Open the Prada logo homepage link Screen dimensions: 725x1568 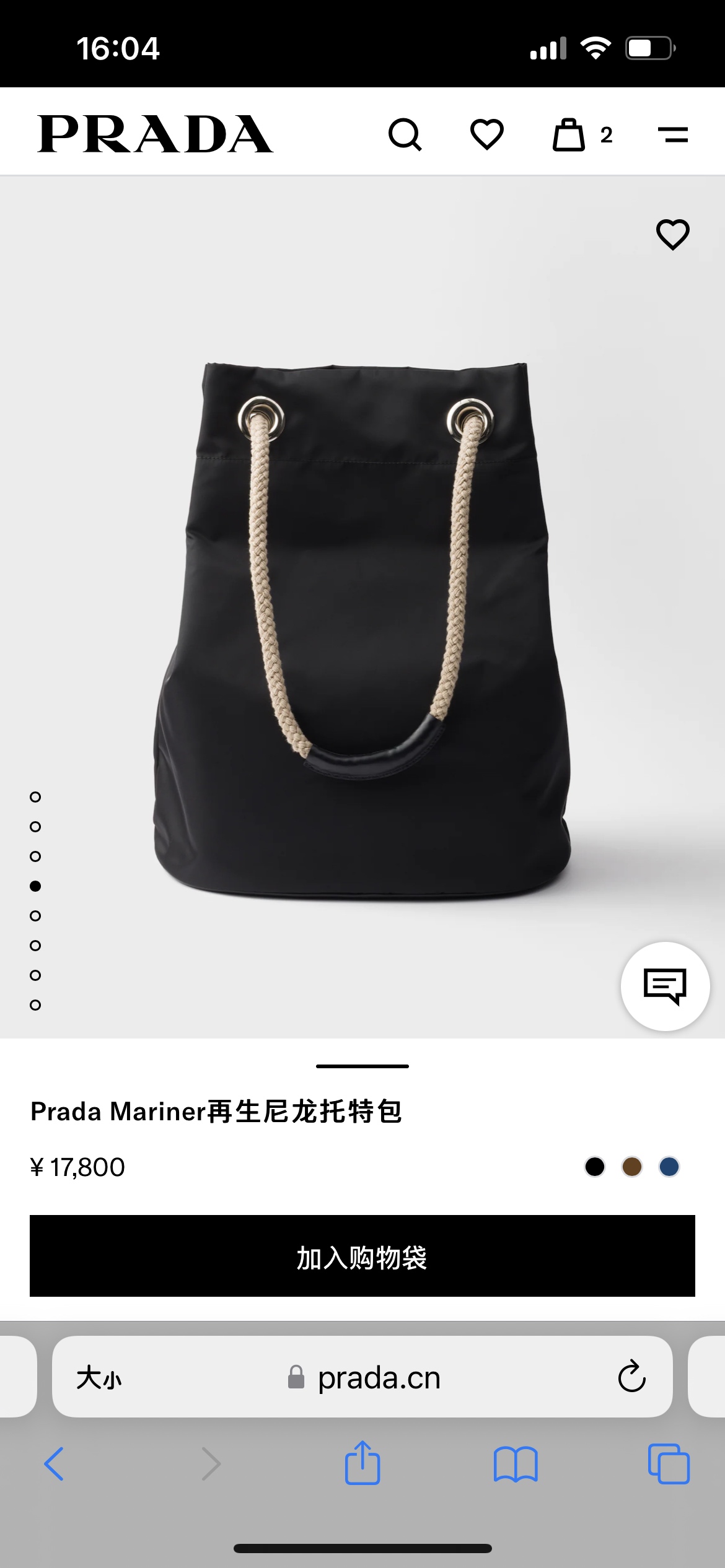pos(155,134)
